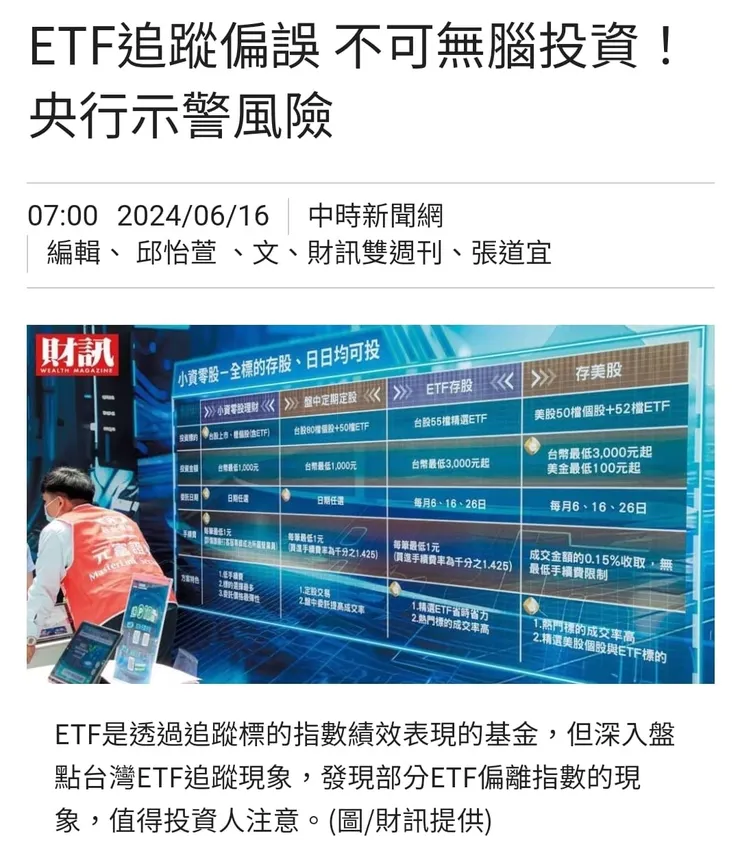The height and width of the screenshot is (845, 740).
Task: Open the article photo of the ETF board
Action: click(370, 503)
